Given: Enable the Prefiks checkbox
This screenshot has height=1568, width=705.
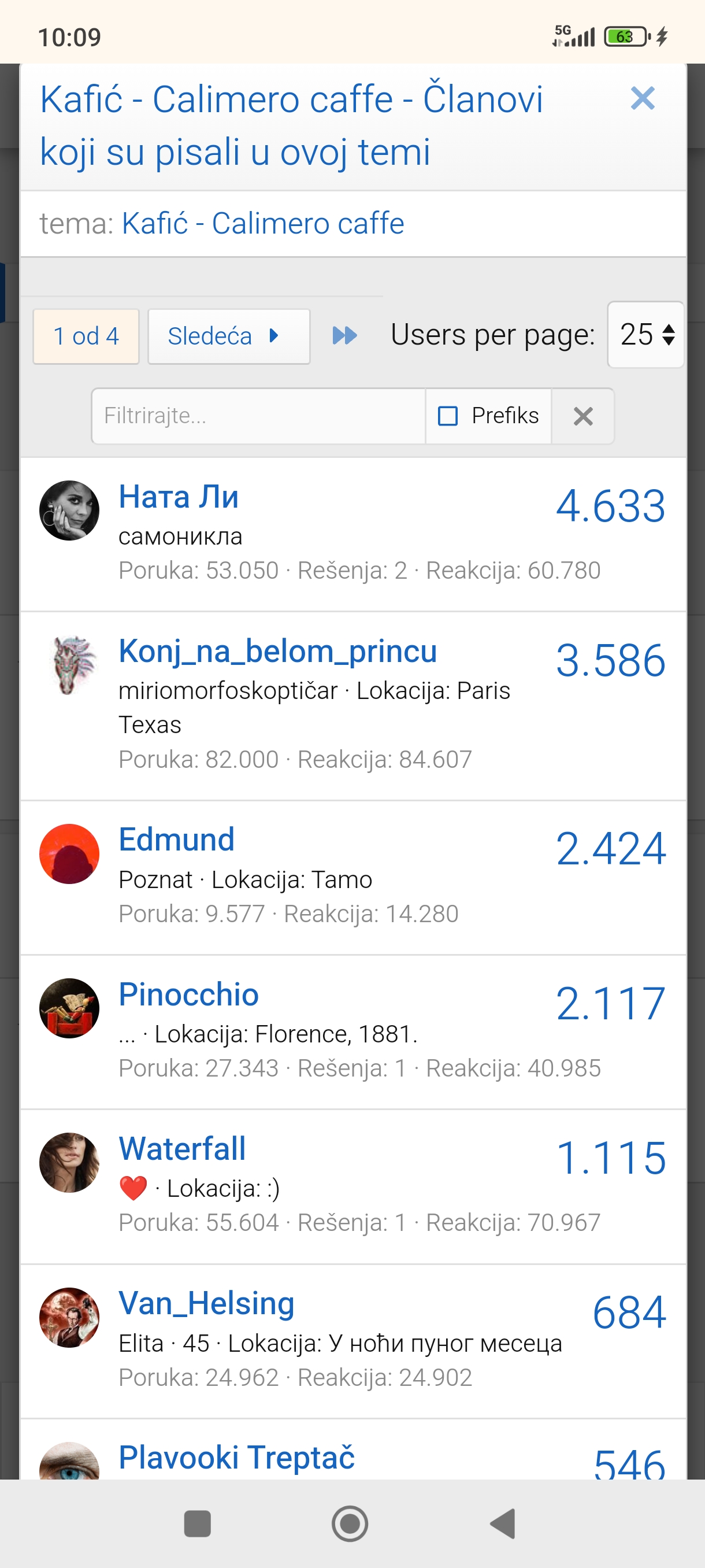Looking at the screenshot, I should pyautogui.click(x=448, y=416).
